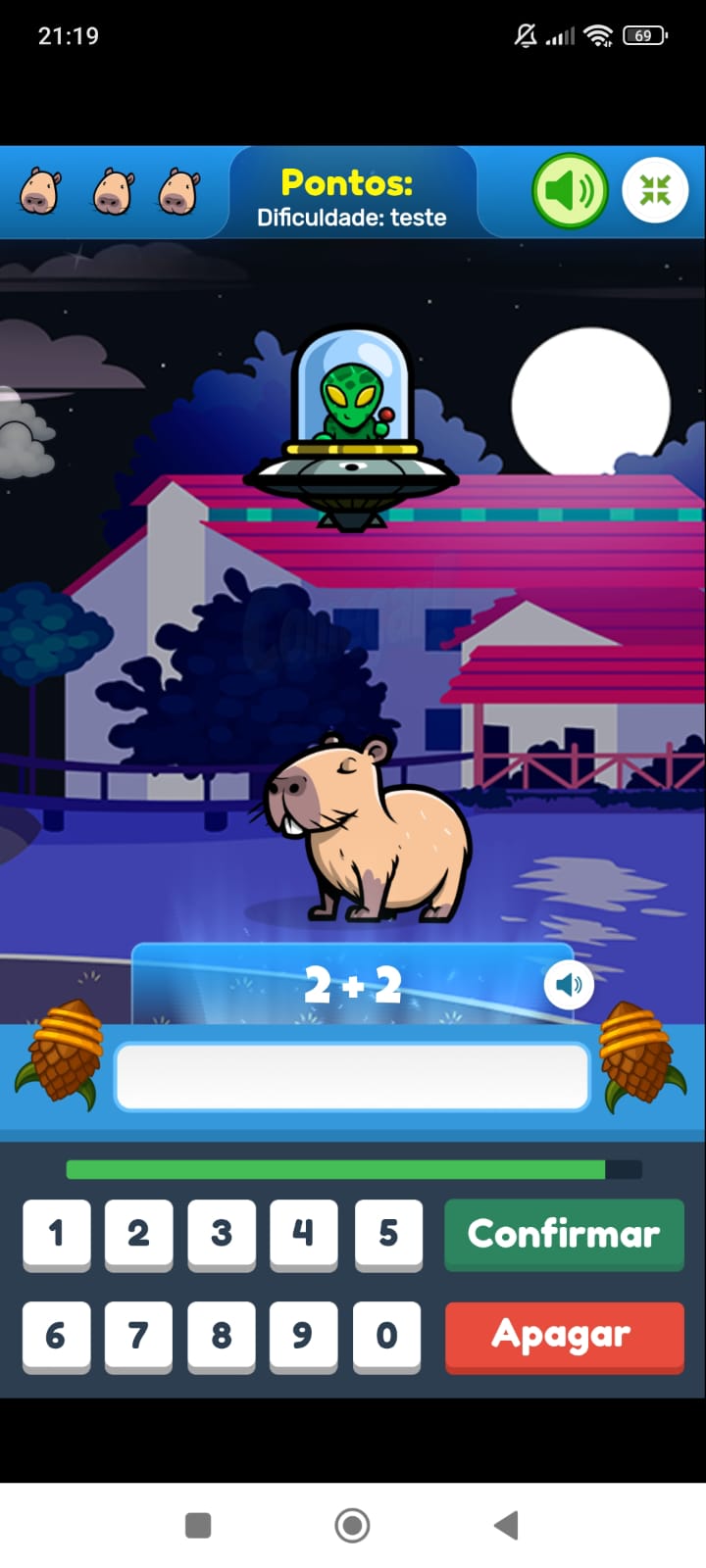Erase the answer with Apagar

pos(564,1336)
